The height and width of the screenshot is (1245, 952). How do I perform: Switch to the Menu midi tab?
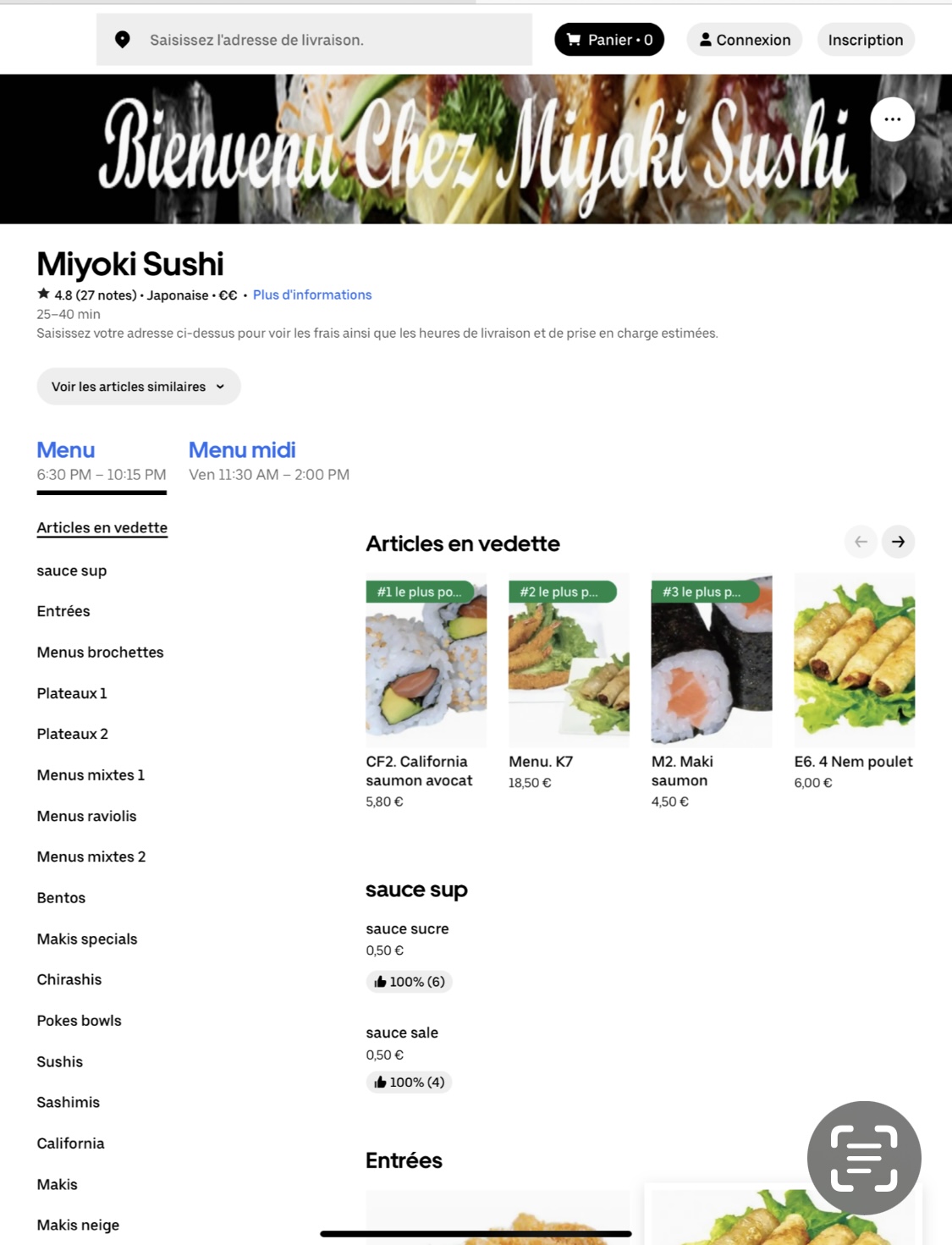(242, 450)
